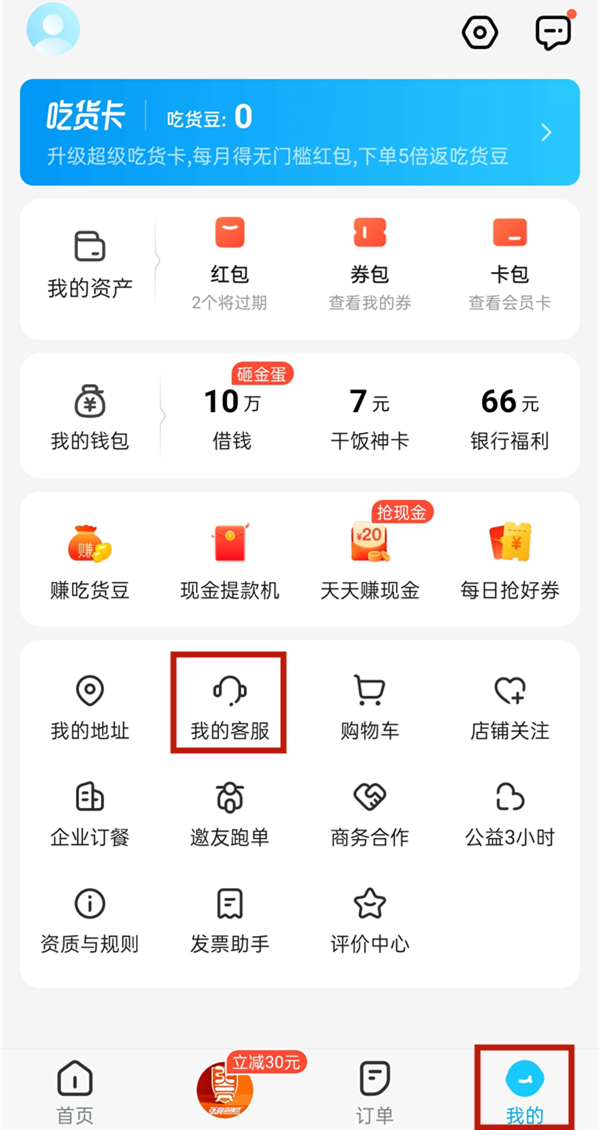600x1130 pixels.
Task: Open the messages icon
Action: (553, 32)
